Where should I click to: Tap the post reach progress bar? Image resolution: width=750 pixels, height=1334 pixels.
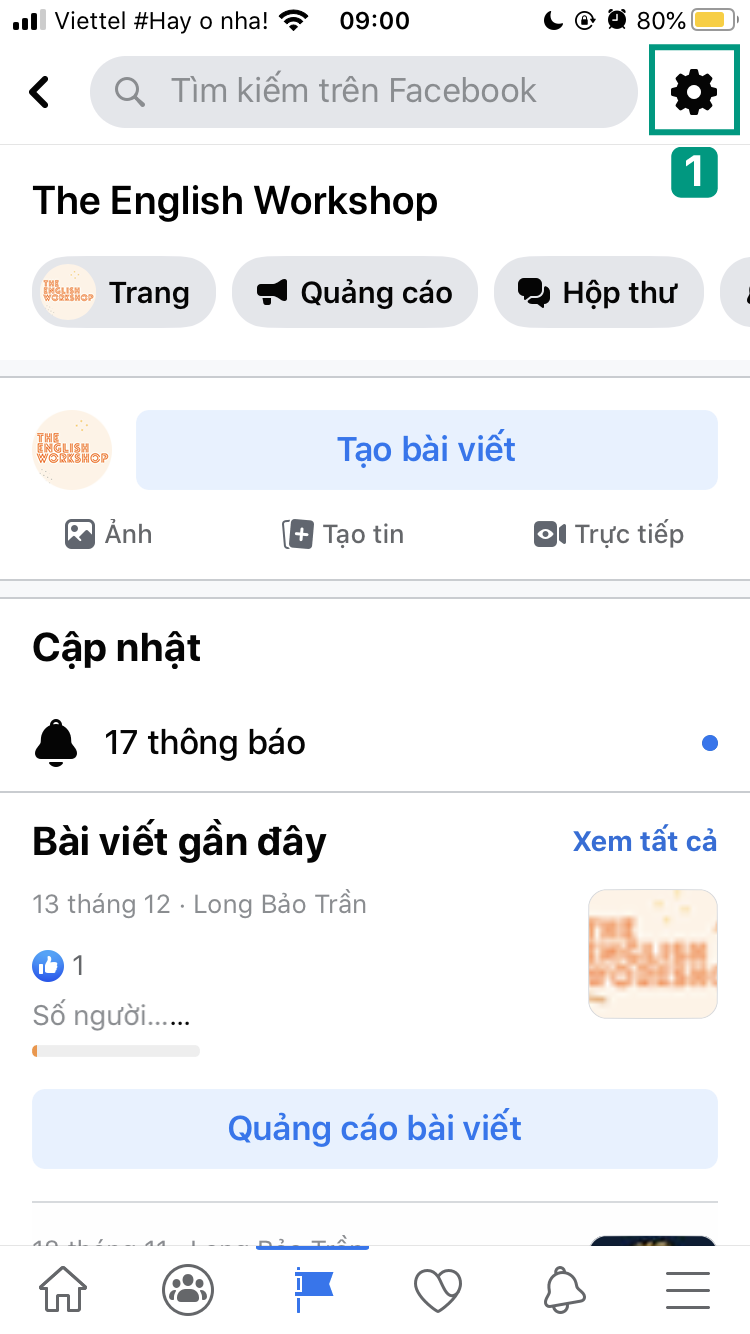[x=116, y=1050]
